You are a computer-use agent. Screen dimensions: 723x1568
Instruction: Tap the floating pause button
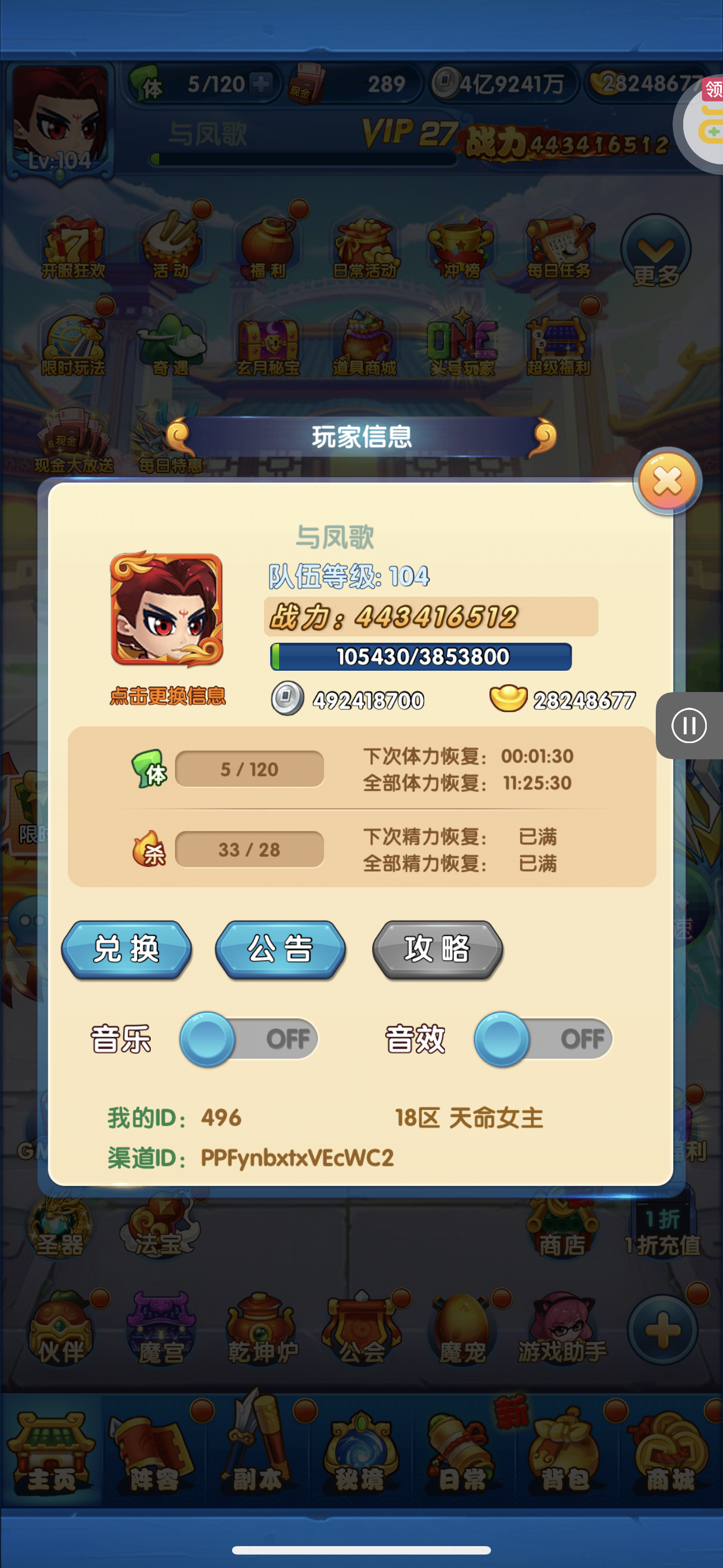[689, 726]
